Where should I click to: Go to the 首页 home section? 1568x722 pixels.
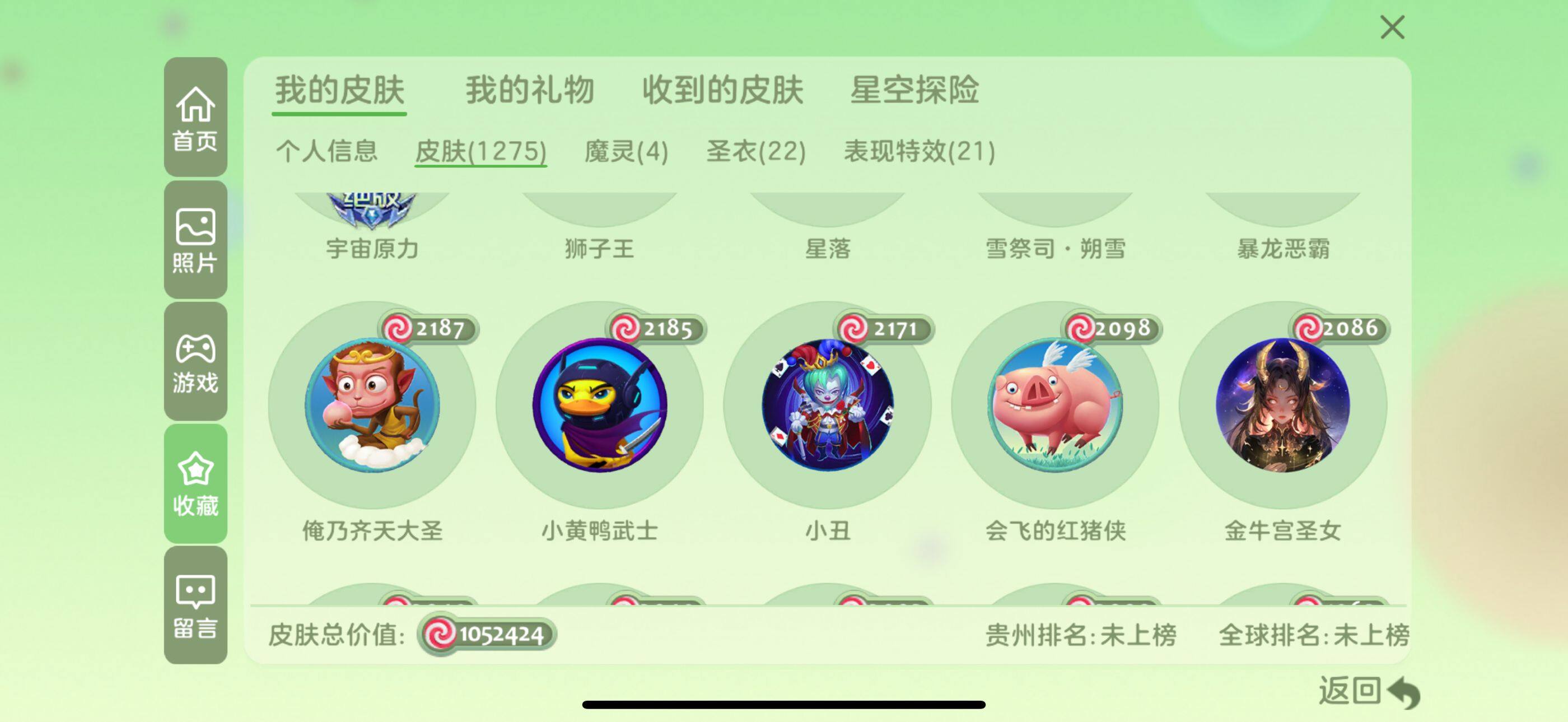click(195, 118)
